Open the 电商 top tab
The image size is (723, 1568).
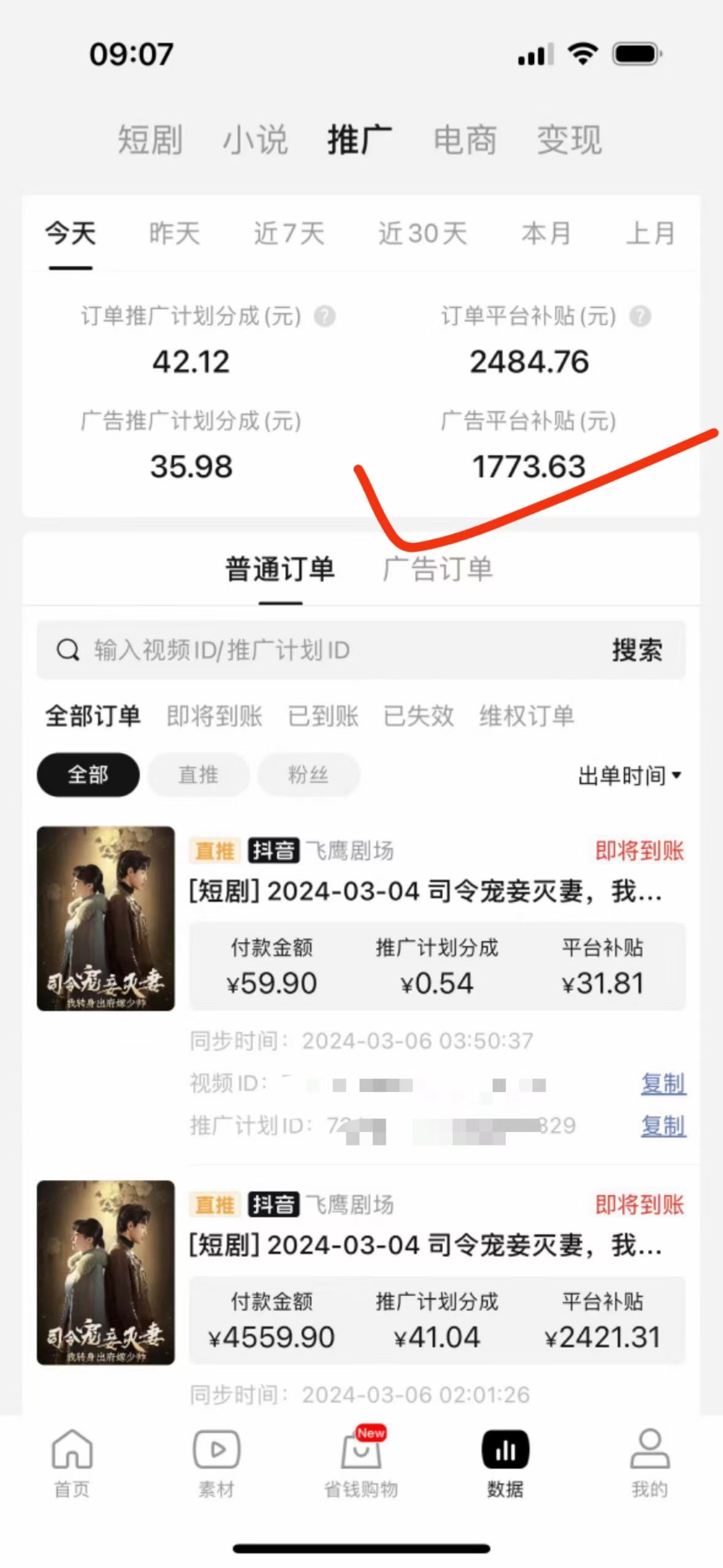click(465, 140)
